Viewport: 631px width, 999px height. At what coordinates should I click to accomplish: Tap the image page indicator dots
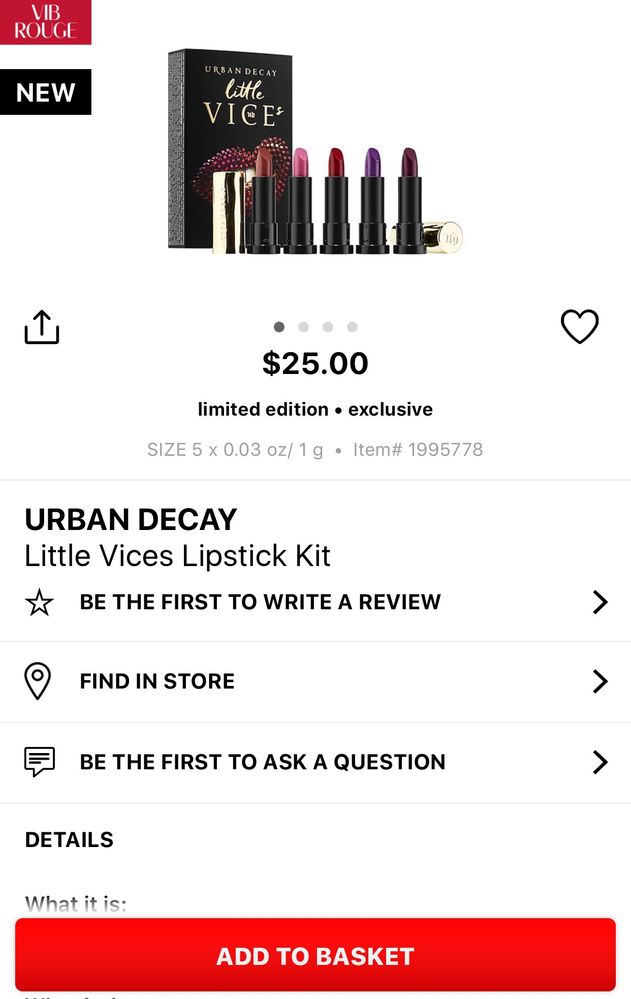(315, 327)
